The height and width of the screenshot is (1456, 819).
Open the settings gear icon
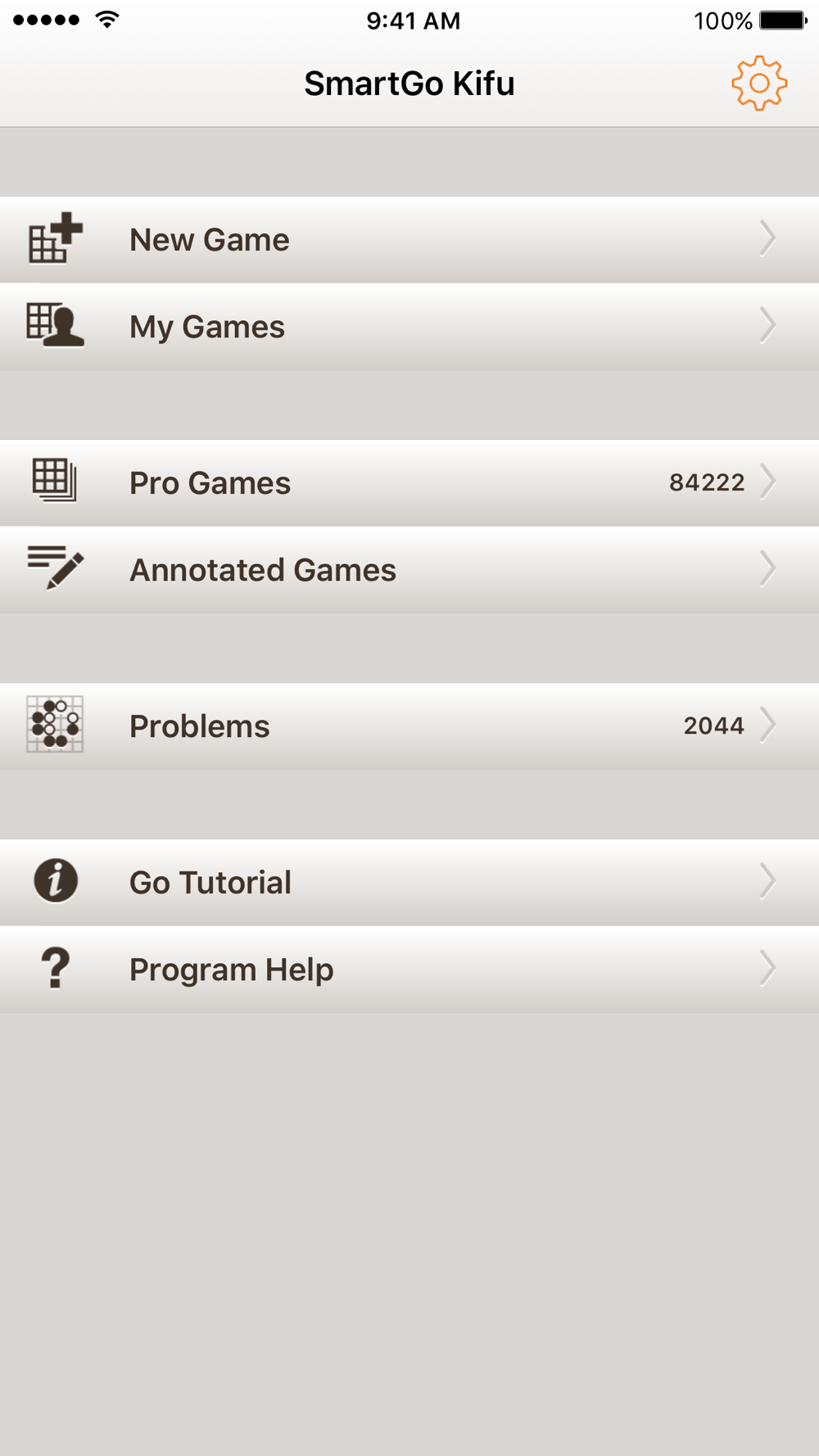coord(759,83)
